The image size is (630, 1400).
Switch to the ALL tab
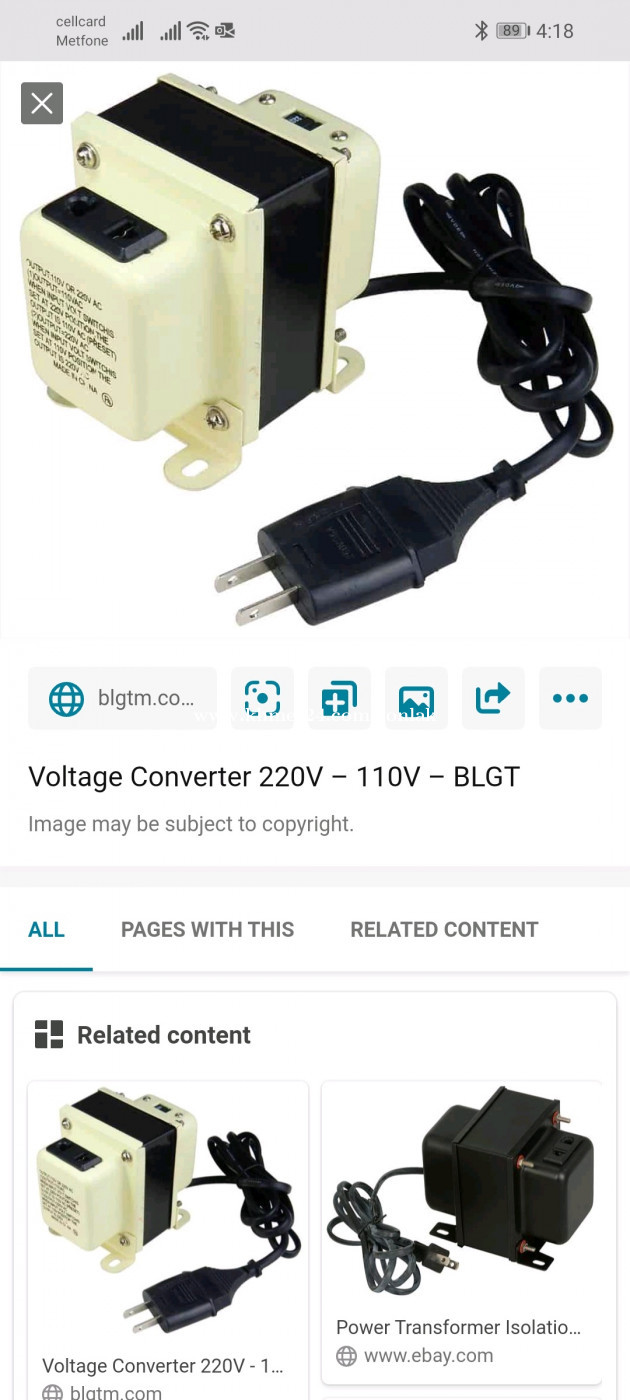46,930
